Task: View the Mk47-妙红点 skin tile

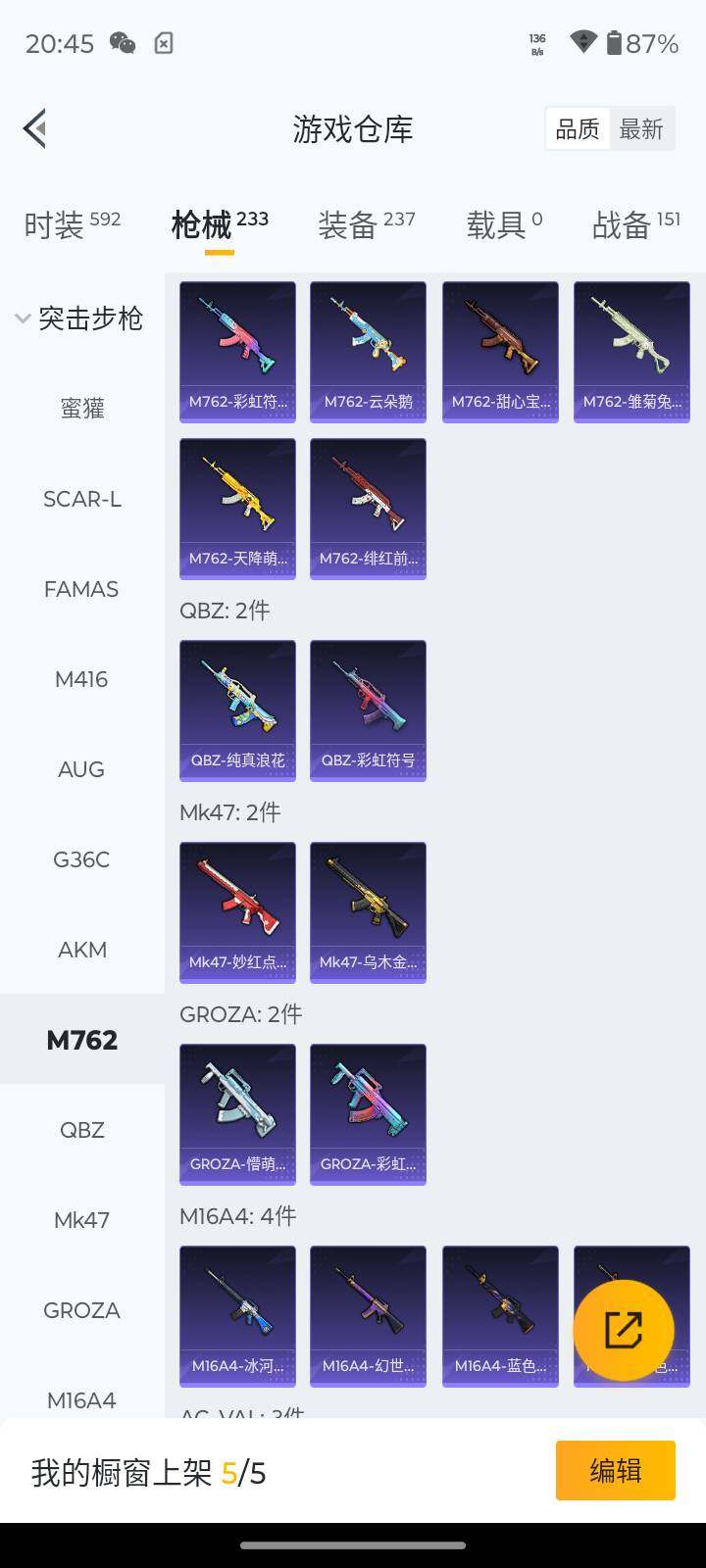Action: tap(237, 912)
